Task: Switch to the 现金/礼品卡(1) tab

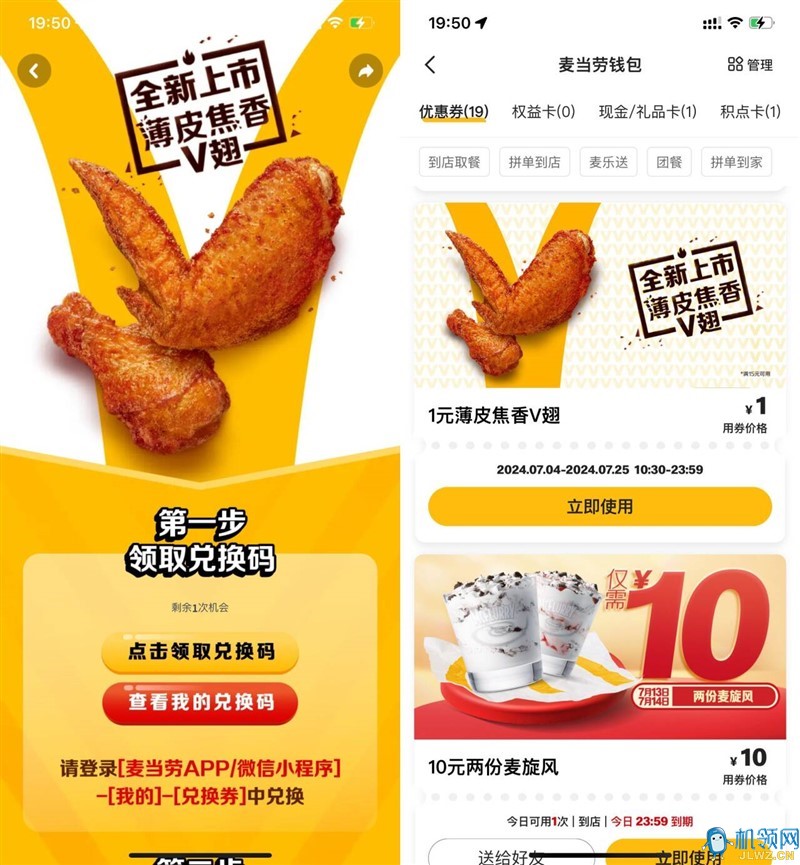Action: click(x=647, y=111)
